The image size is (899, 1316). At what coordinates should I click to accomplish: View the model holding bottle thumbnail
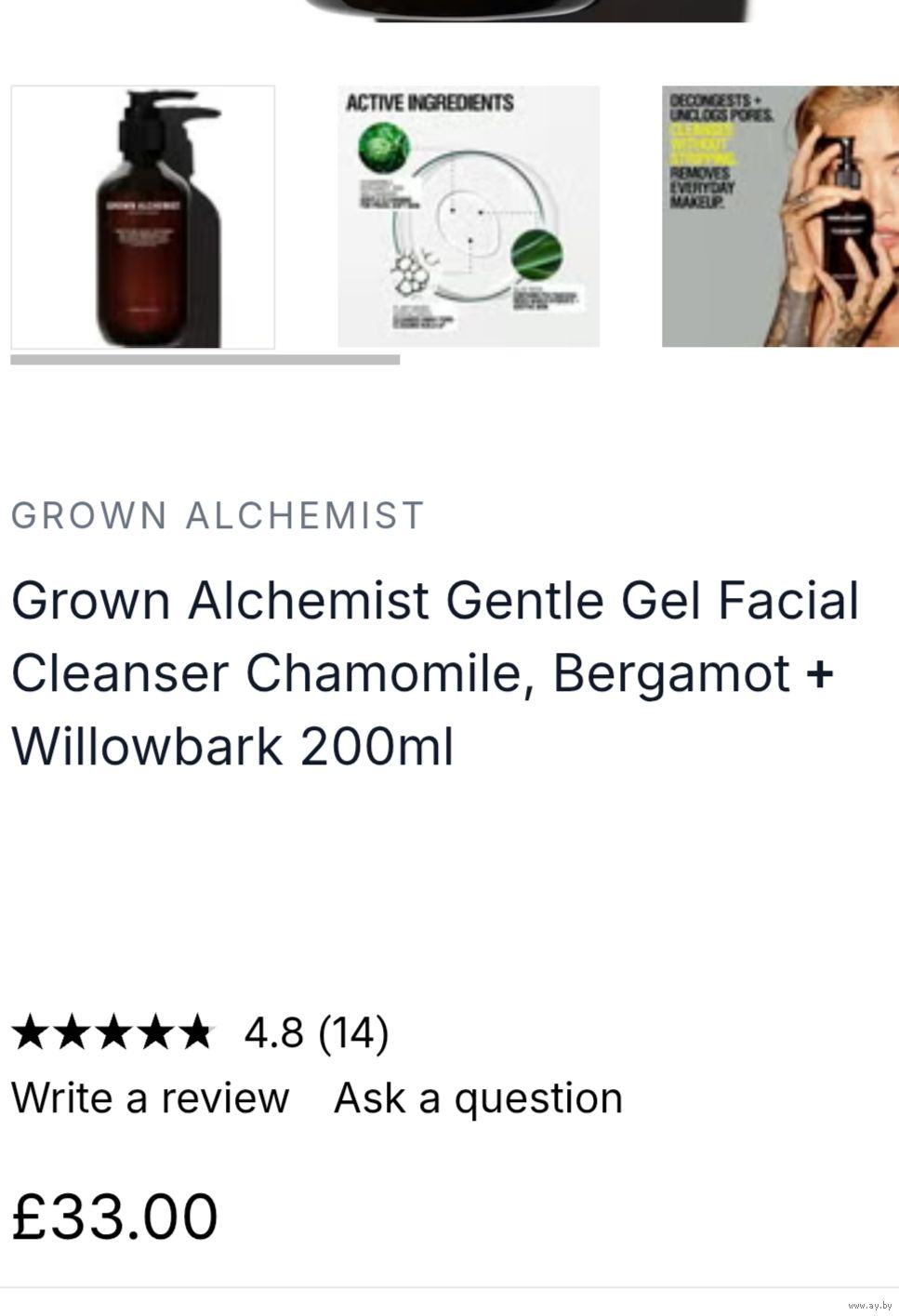[x=779, y=217]
